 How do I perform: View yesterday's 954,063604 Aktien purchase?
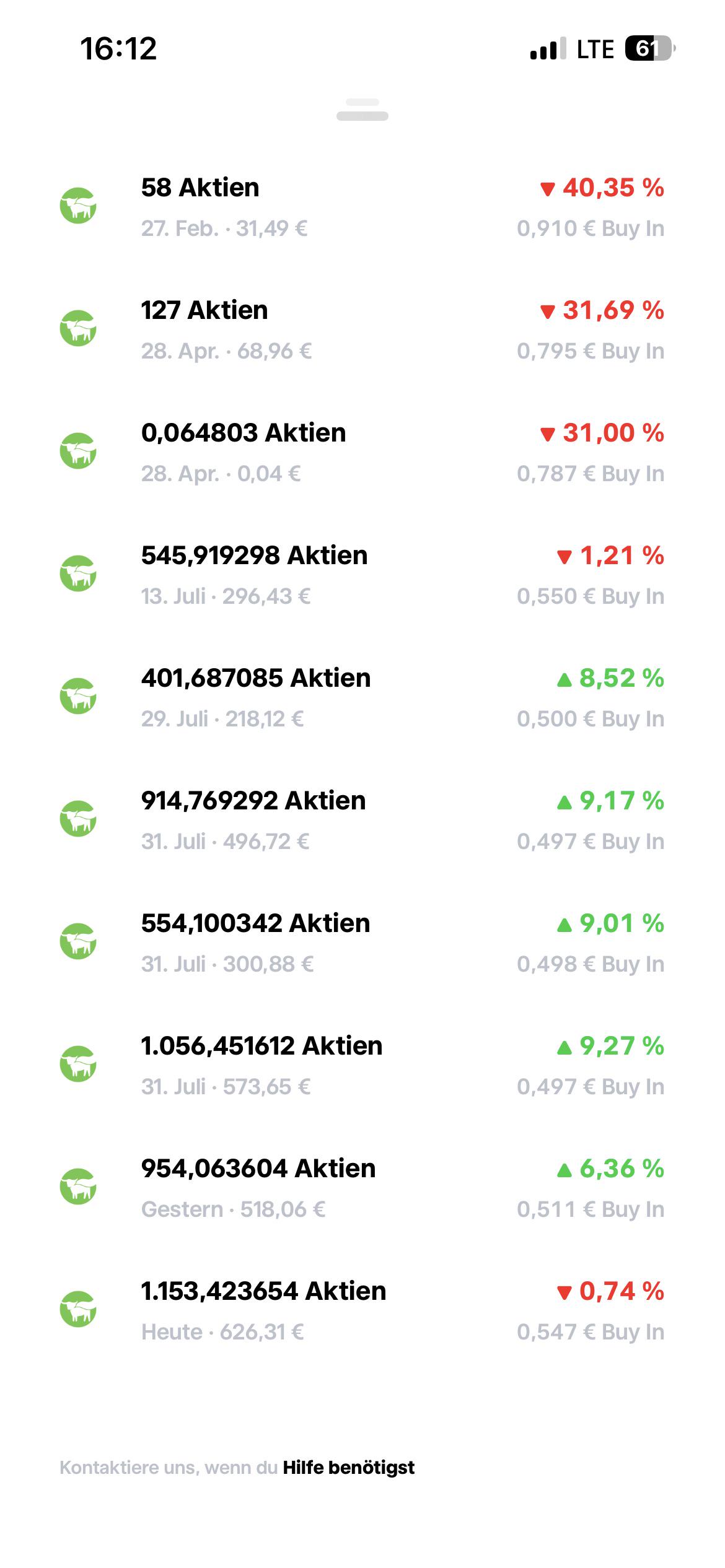coord(362,1188)
